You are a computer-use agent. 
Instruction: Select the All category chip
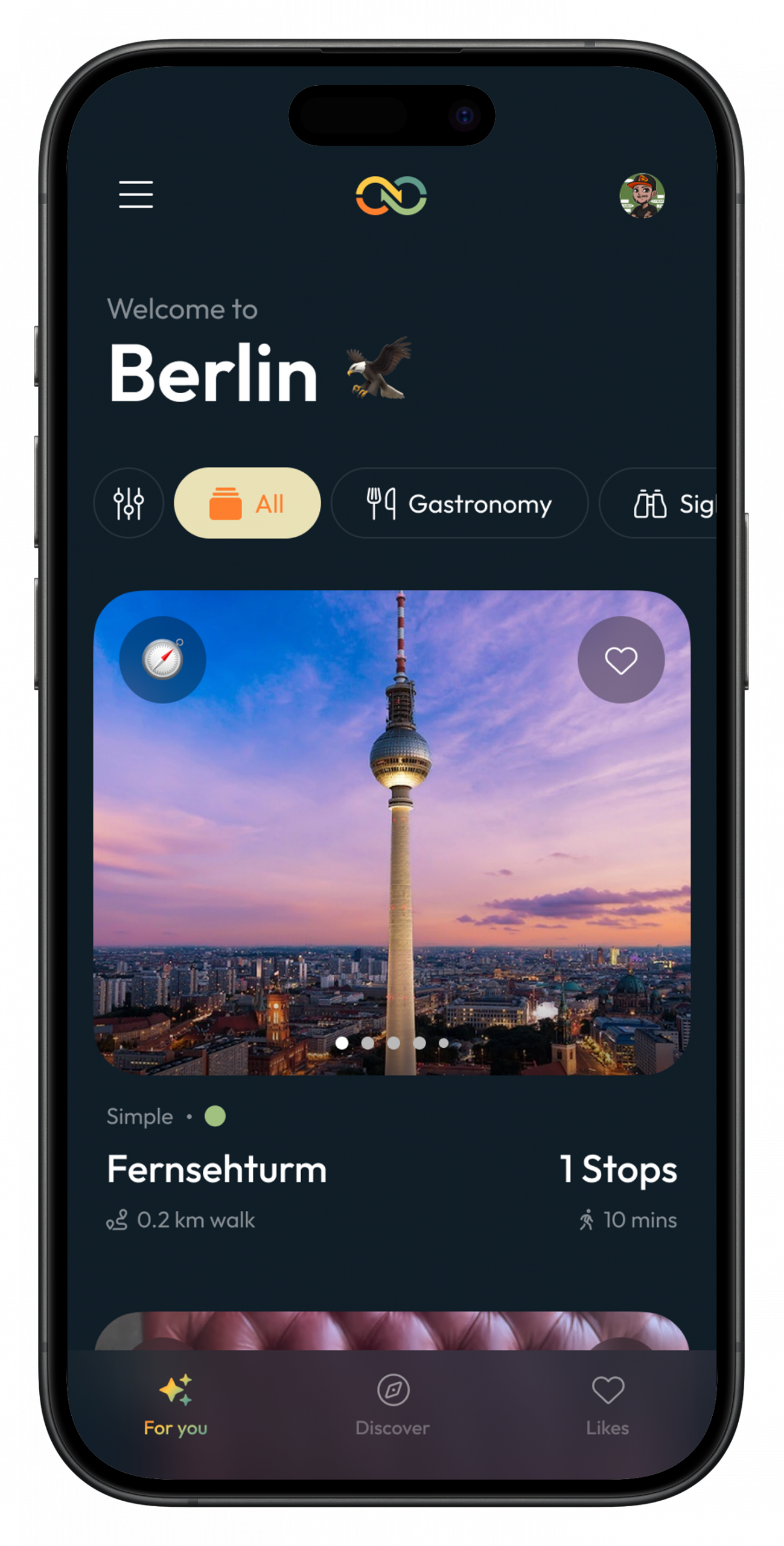[x=247, y=503]
